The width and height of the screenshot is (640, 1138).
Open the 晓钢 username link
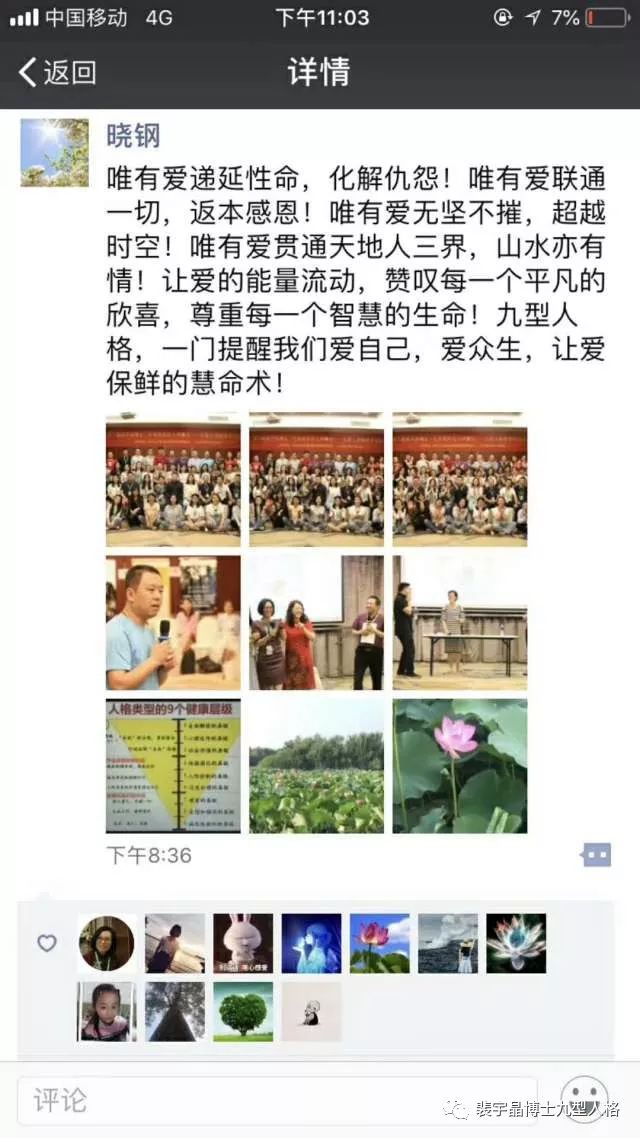pyautogui.click(x=133, y=135)
